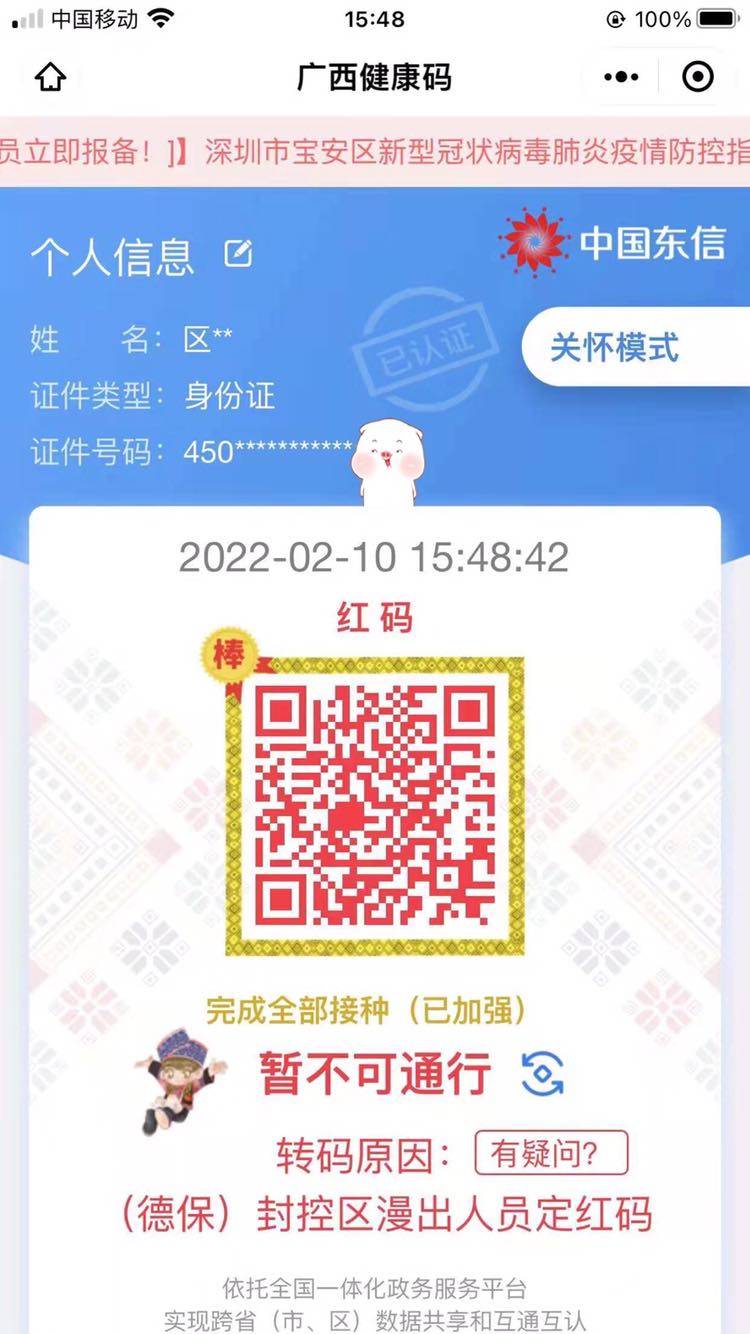Close the mini program via circle button

point(697,77)
